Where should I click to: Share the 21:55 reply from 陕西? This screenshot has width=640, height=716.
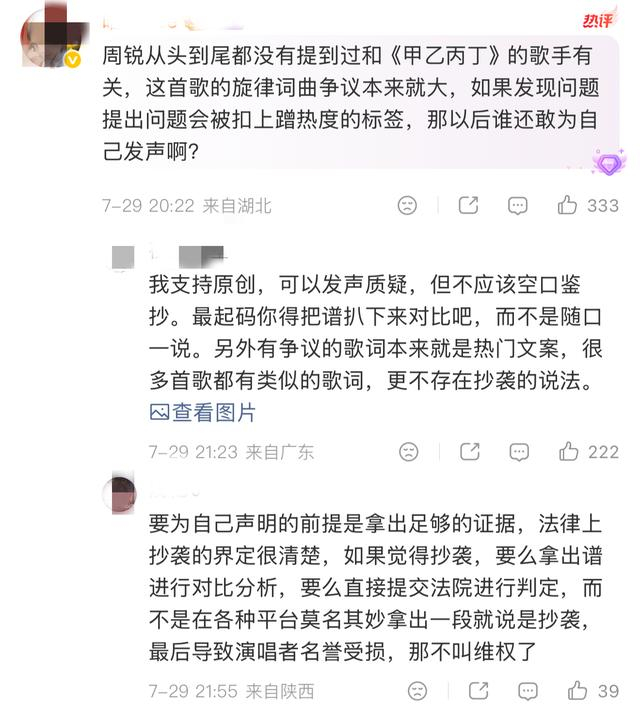478,690
